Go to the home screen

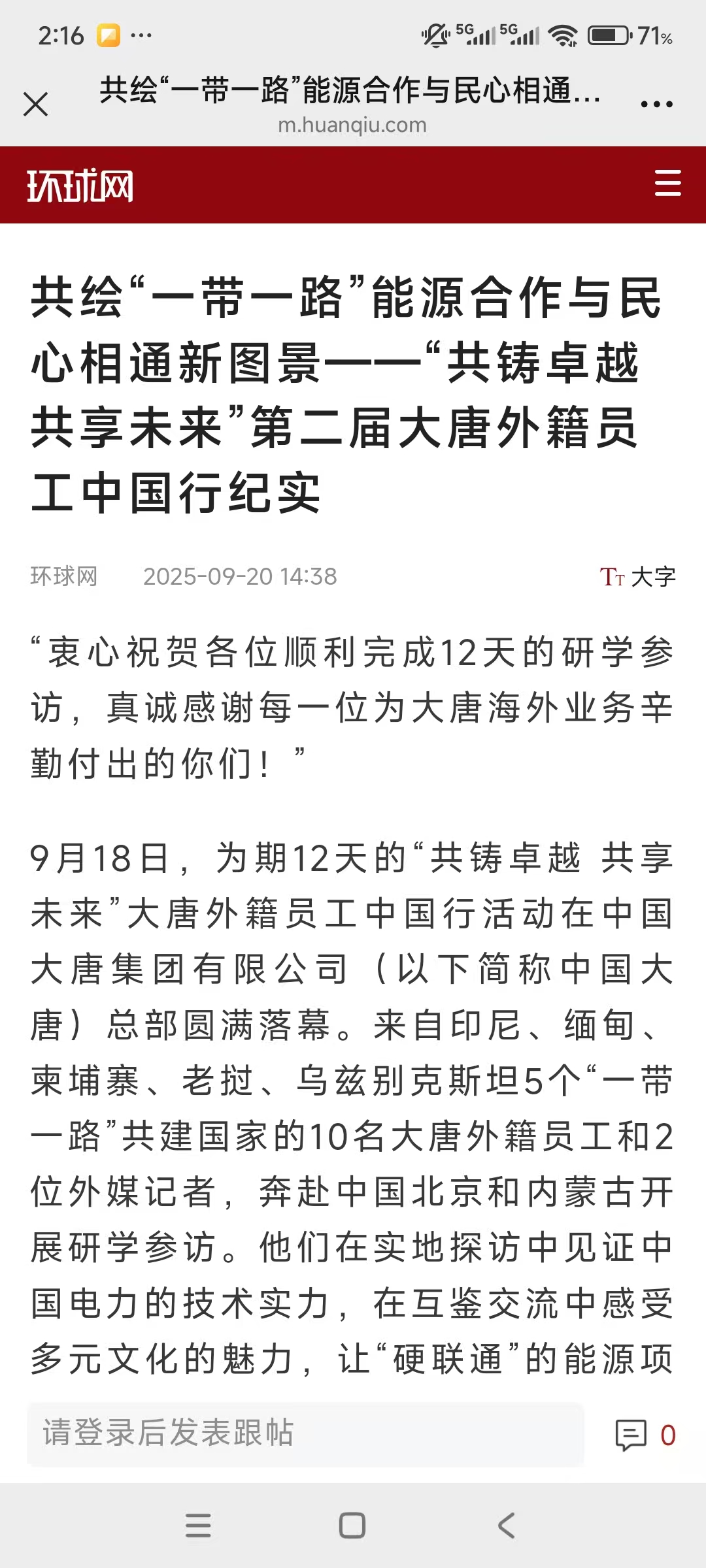352,1526
